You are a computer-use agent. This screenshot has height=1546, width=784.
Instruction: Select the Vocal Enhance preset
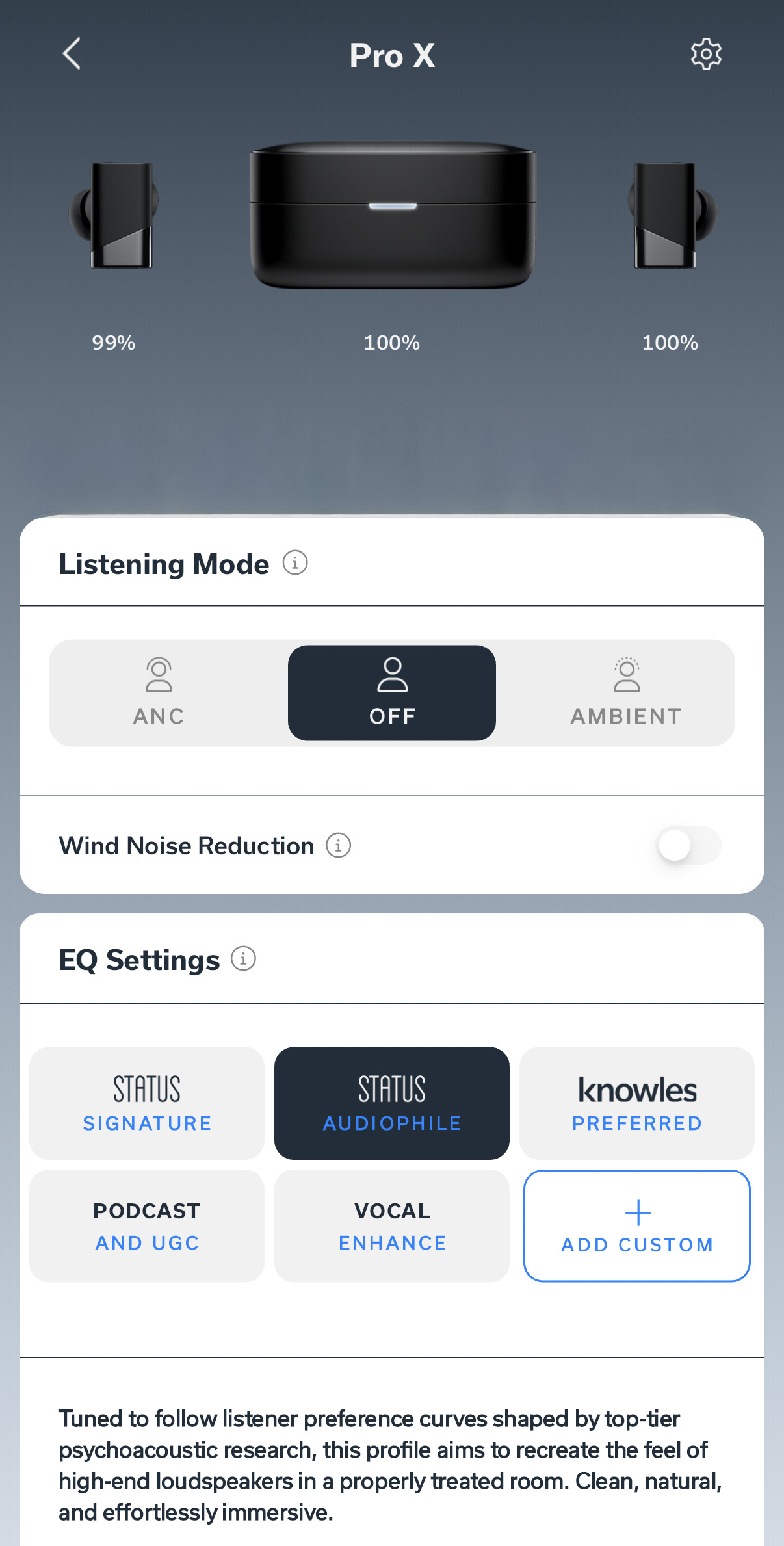391,1225
